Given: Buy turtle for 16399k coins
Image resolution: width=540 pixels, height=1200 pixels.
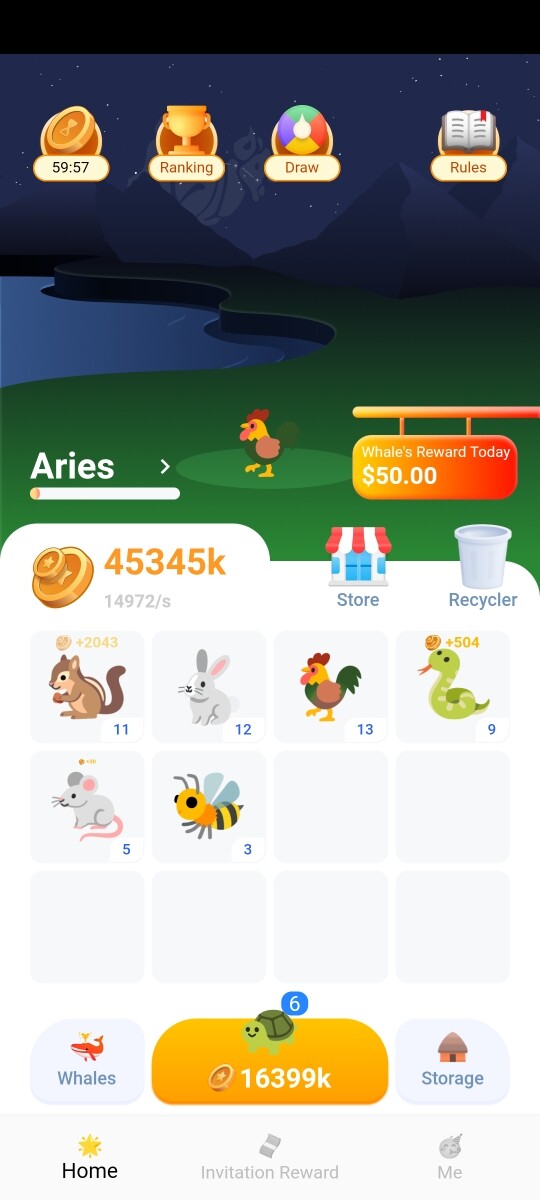Looking at the screenshot, I should (270, 1061).
